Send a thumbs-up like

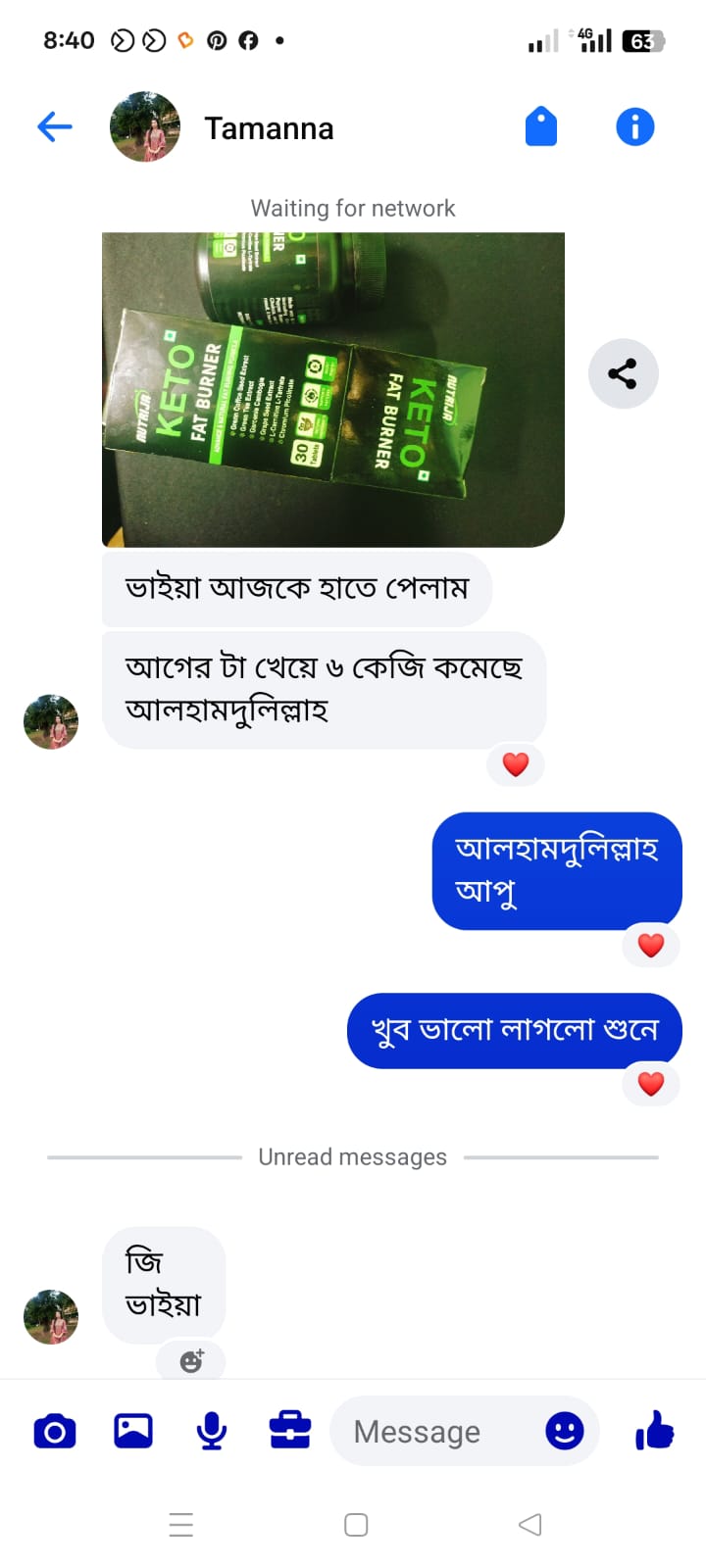[x=655, y=1432]
